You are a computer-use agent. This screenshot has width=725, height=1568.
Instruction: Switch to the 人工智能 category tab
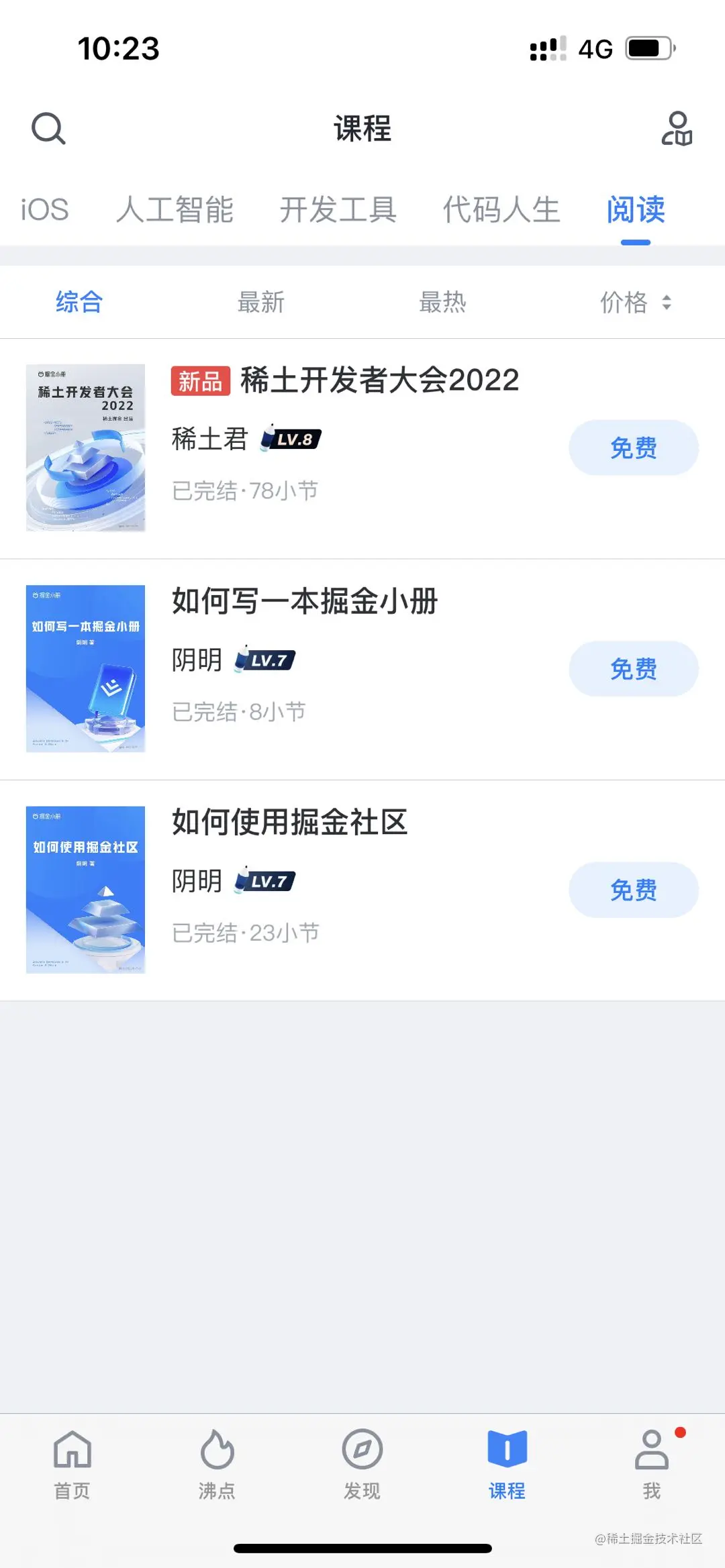coord(175,210)
